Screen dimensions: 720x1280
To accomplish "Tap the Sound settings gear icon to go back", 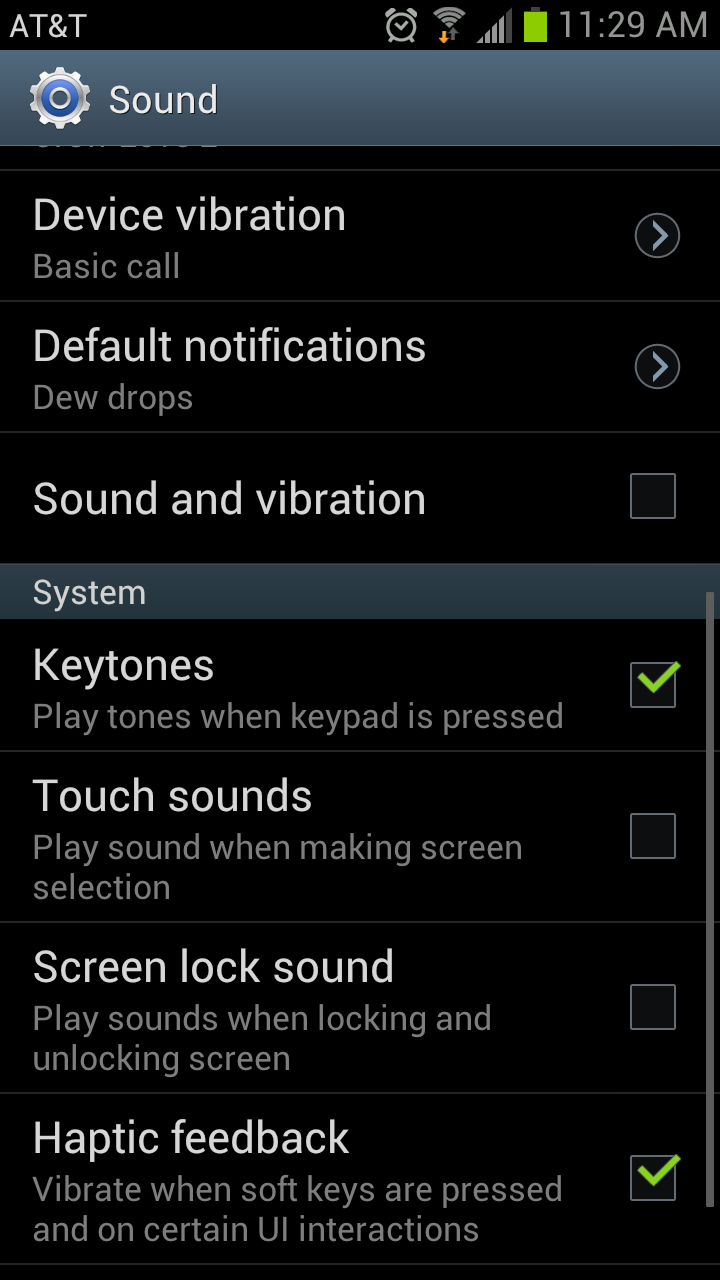I will pyautogui.click(x=59, y=98).
